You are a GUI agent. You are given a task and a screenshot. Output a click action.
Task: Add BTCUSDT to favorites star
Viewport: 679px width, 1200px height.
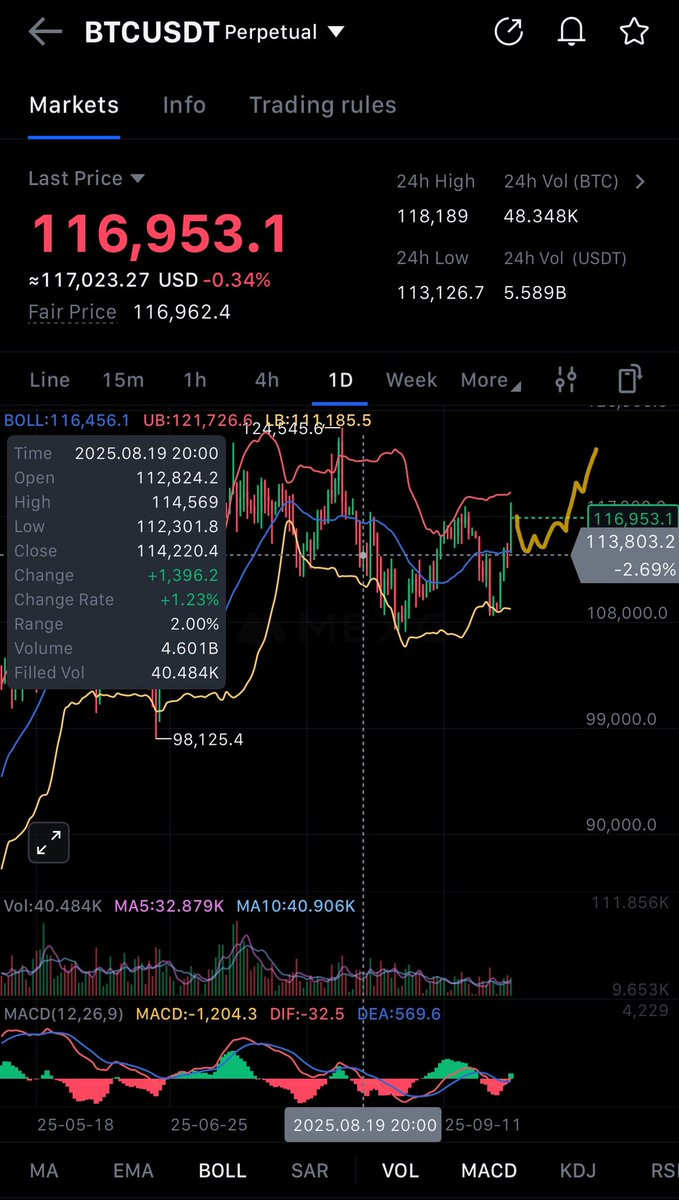[x=634, y=32]
